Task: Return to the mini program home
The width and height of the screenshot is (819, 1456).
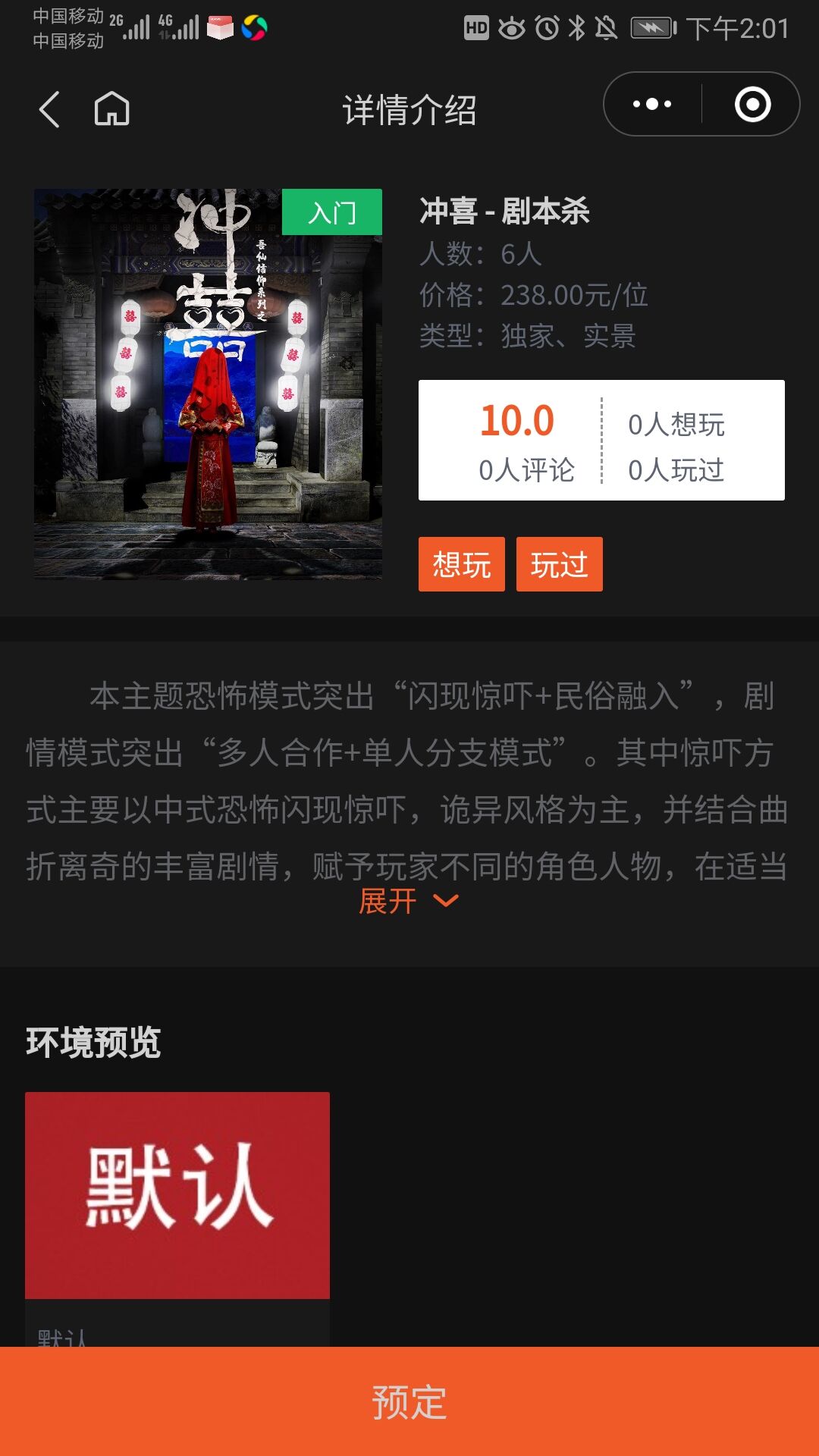Action: click(111, 108)
